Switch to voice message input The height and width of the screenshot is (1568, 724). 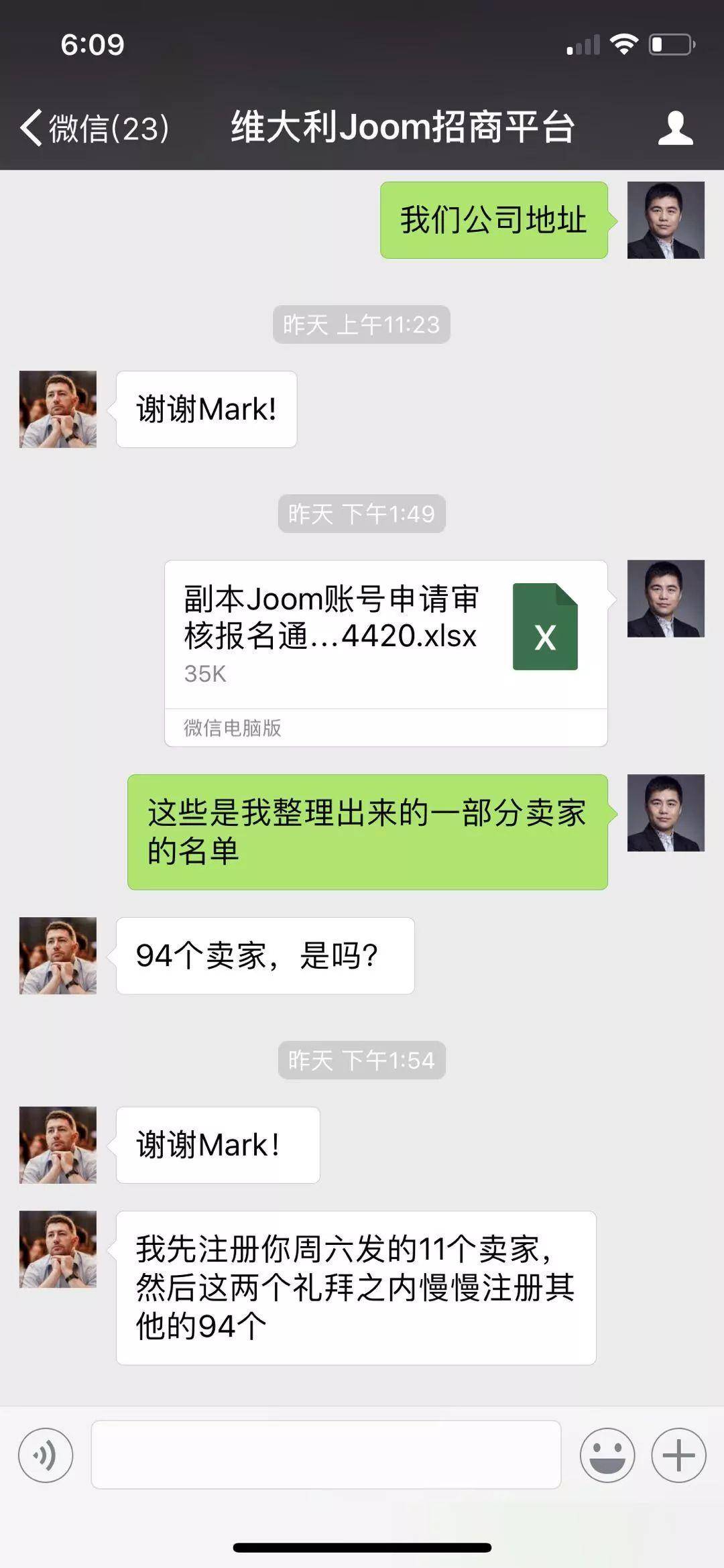(46, 1455)
